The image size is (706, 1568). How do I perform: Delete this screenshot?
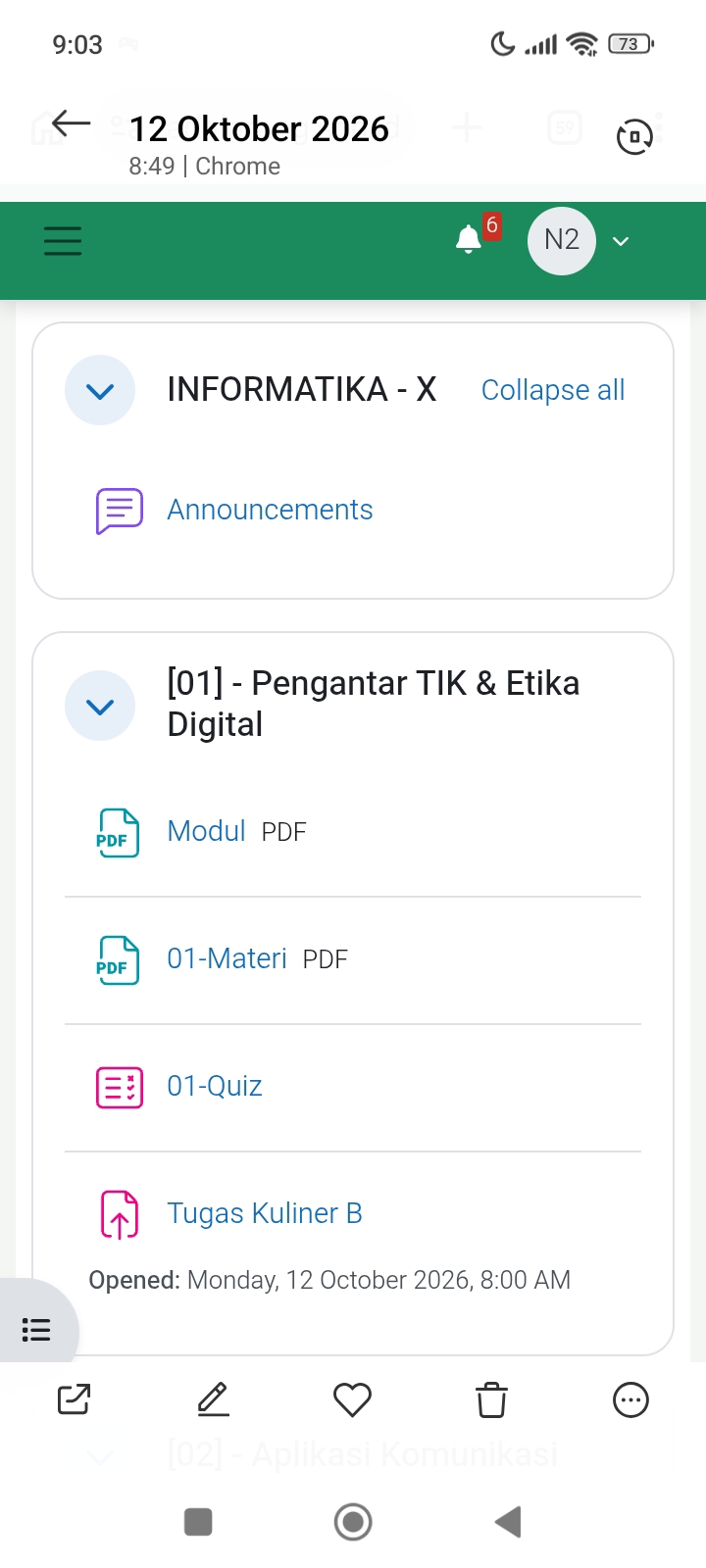(x=491, y=1399)
